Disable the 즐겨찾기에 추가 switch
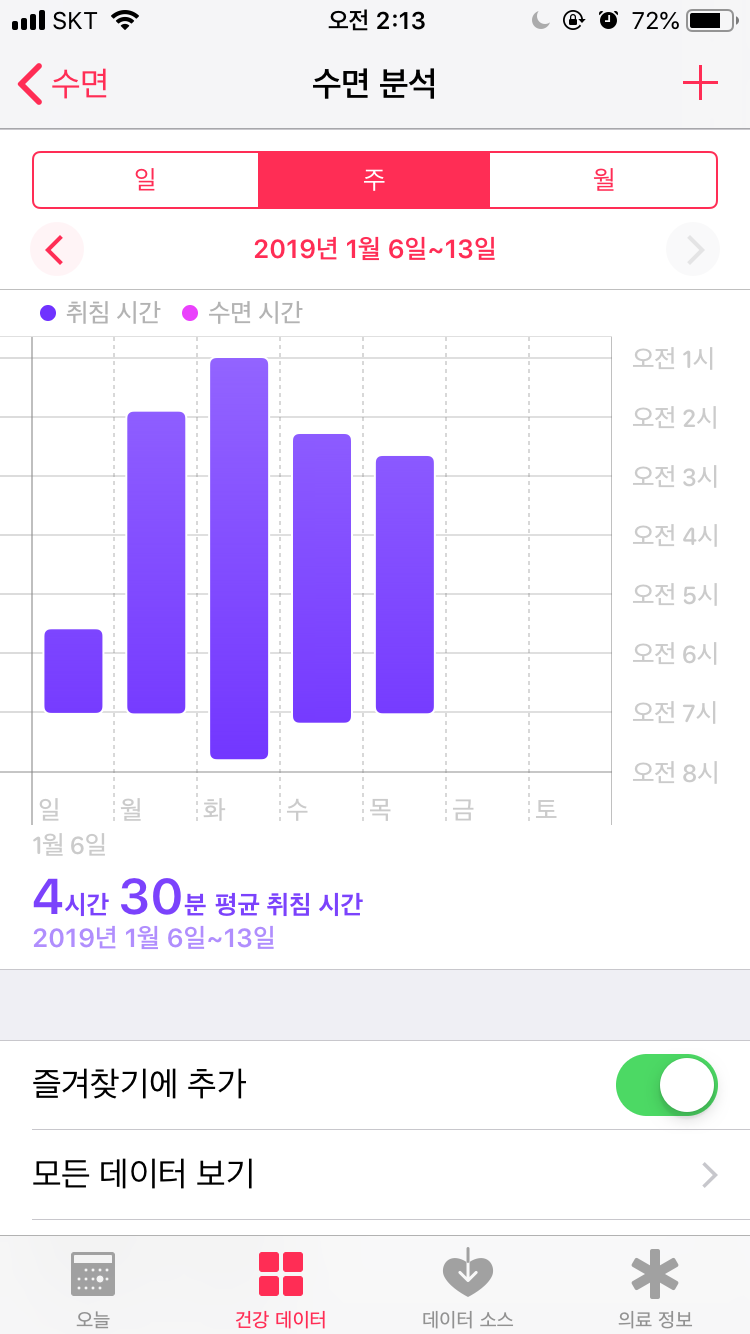Image resolution: width=750 pixels, height=1334 pixels. [667, 1085]
